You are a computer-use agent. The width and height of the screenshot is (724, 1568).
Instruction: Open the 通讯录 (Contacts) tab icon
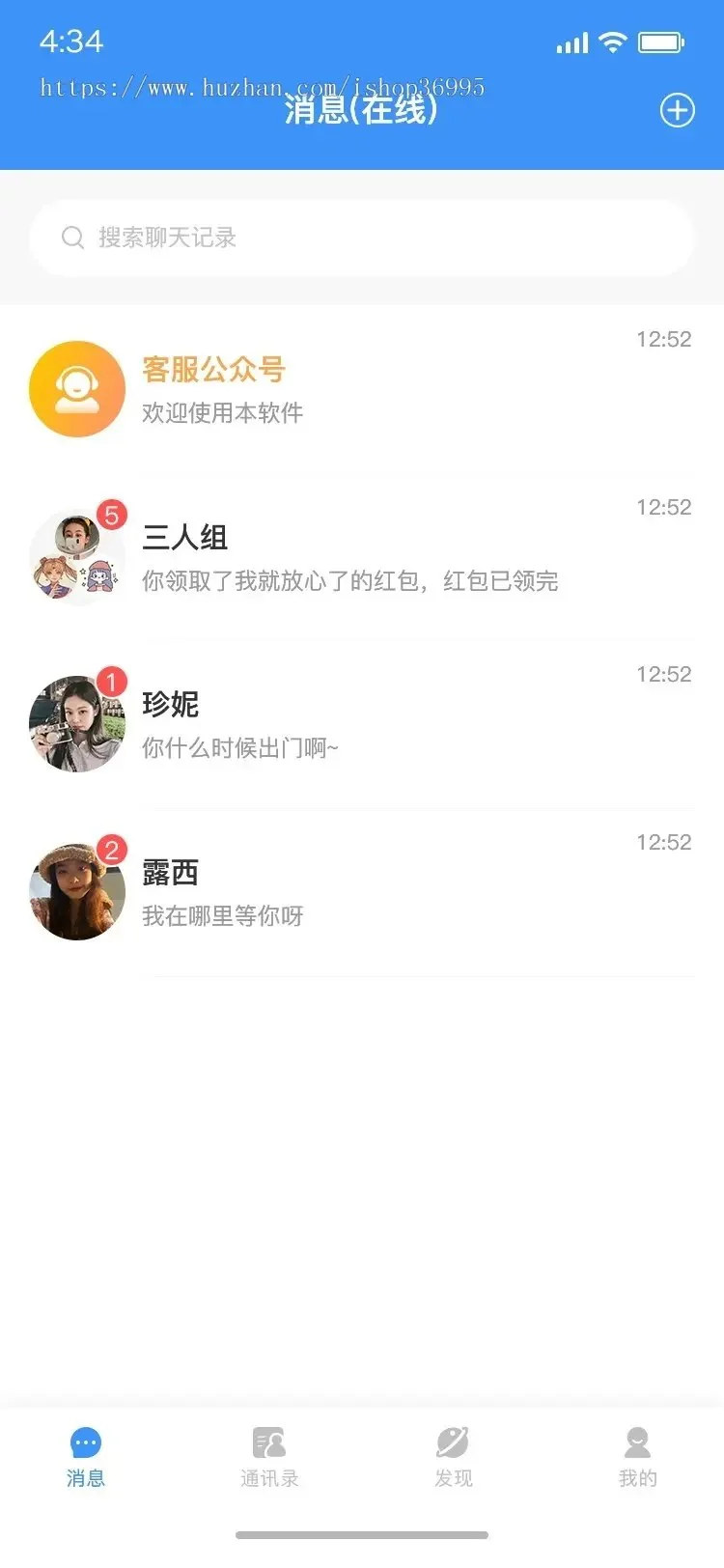click(x=269, y=1441)
